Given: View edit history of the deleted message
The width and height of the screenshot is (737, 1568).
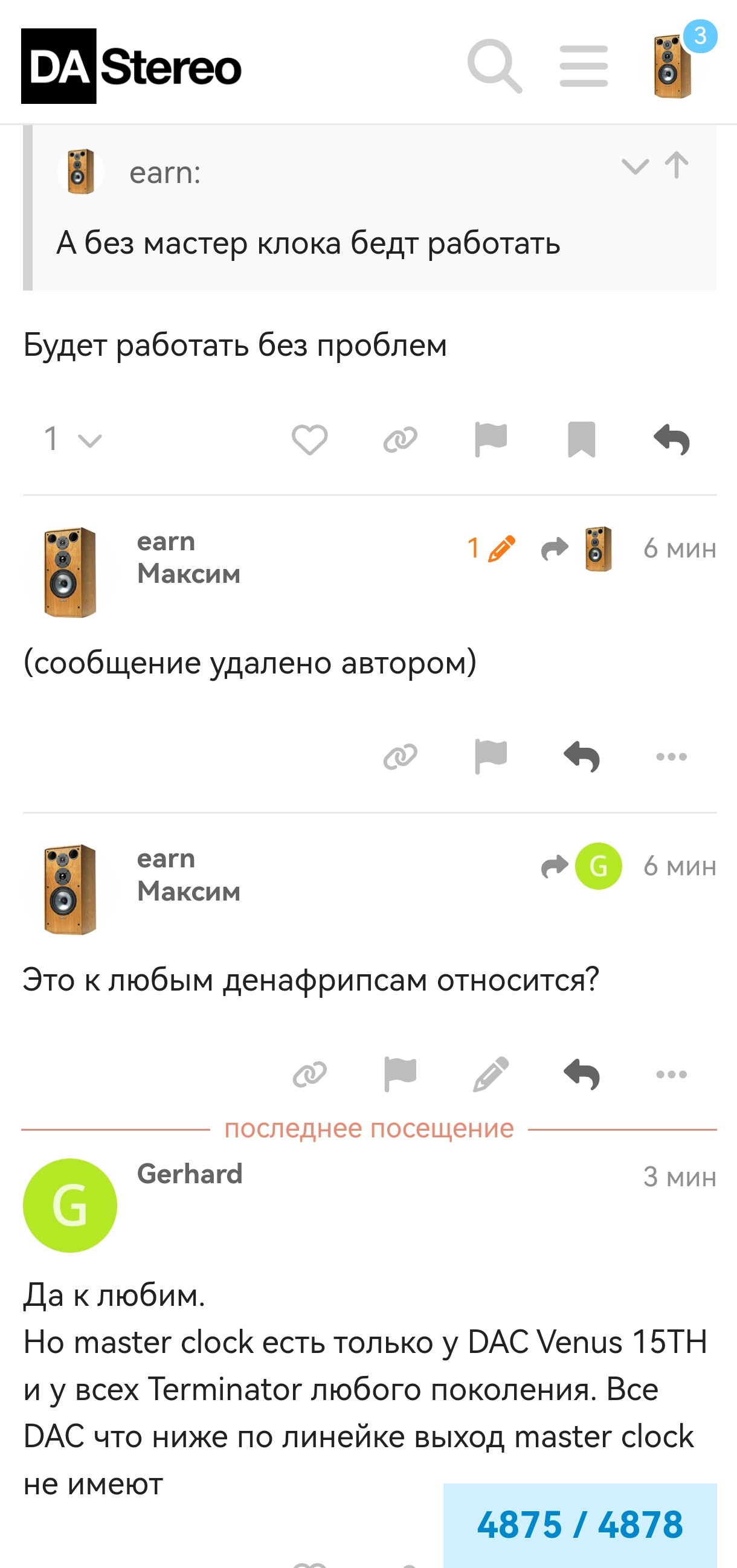Looking at the screenshot, I should click(x=491, y=548).
